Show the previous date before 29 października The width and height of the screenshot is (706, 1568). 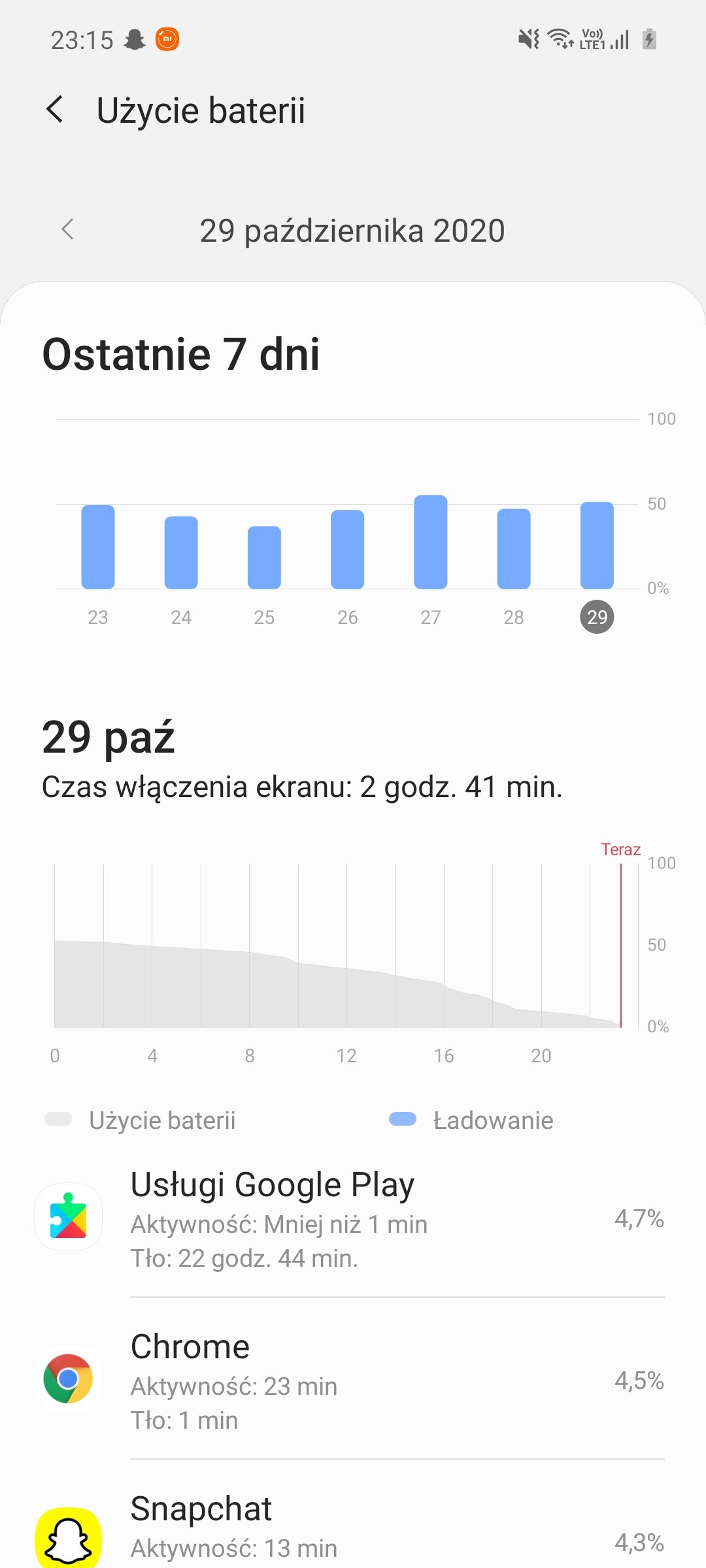(67, 230)
